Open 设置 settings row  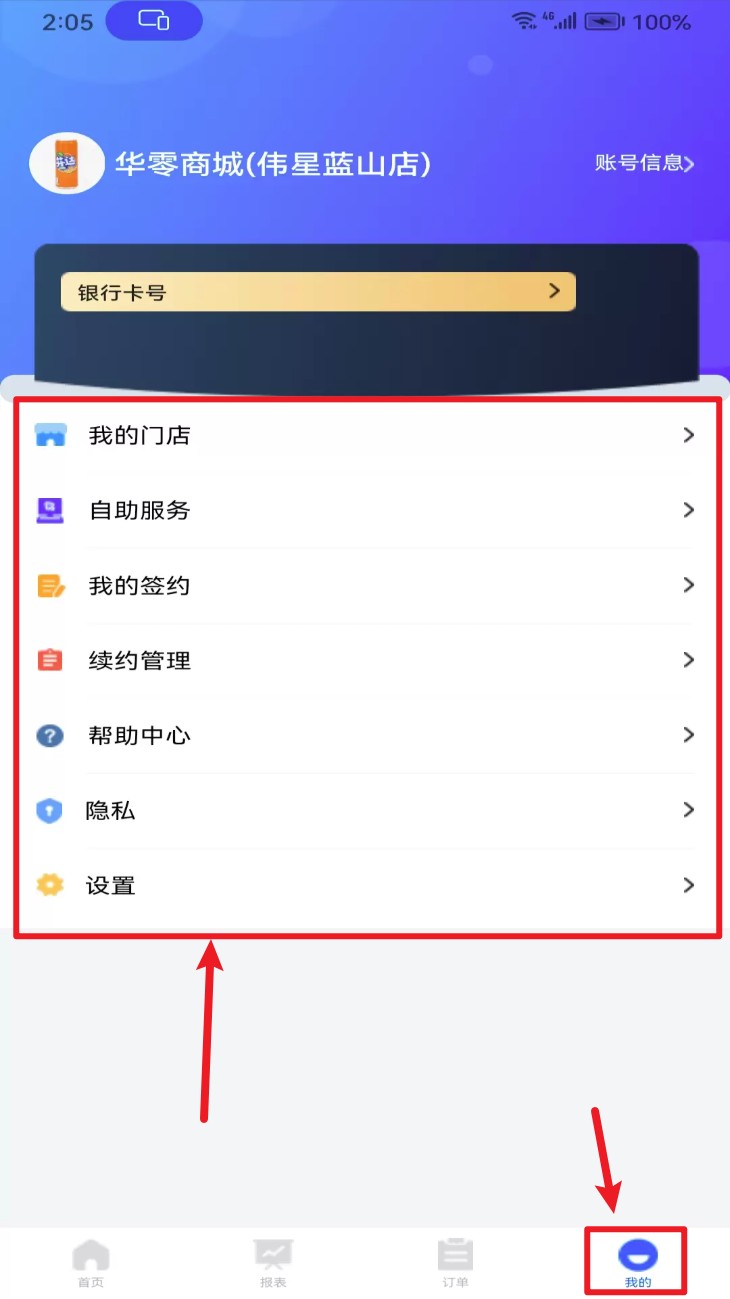[x=365, y=885]
